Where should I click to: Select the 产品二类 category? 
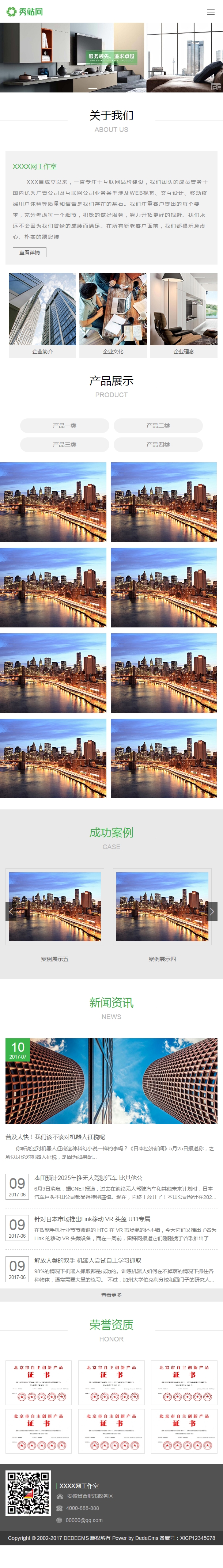tap(158, 425)
